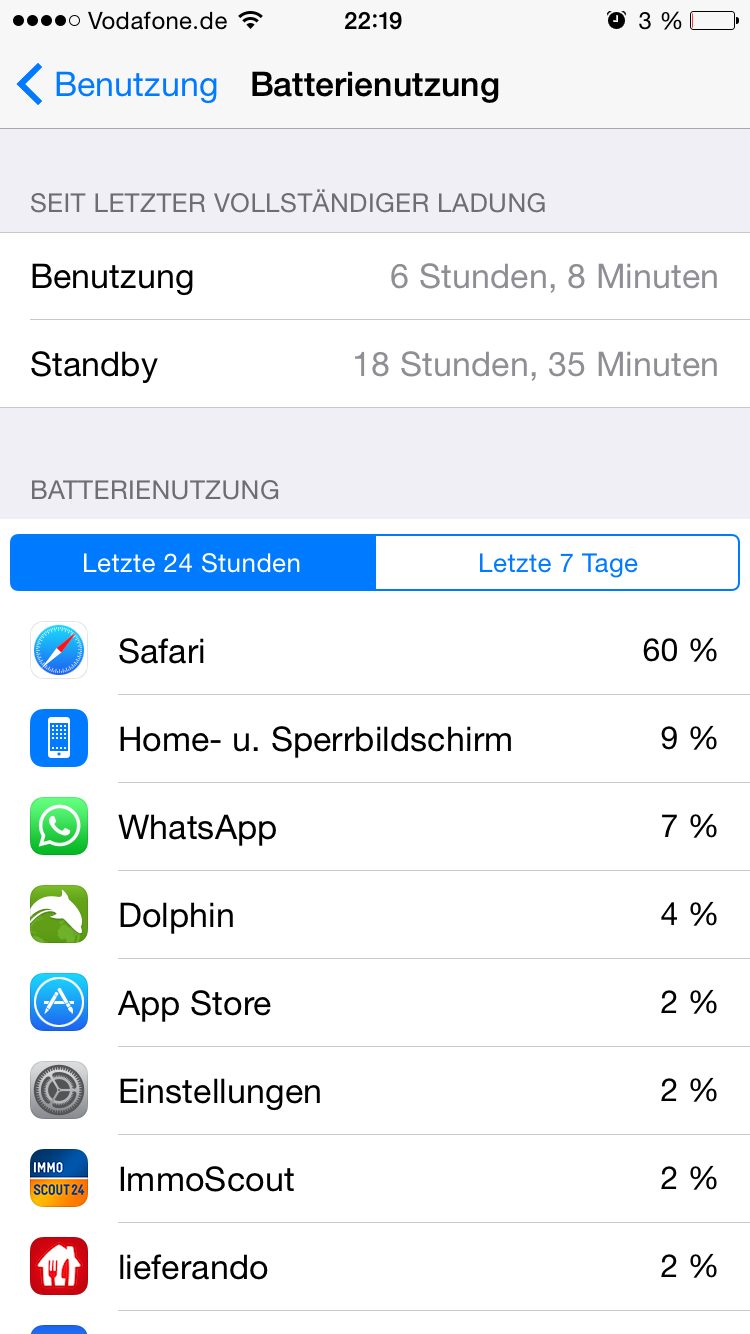The image size is (750, 1334).
Task: Select the Letzte 24 Stunden segment
Action: point(192,563)
